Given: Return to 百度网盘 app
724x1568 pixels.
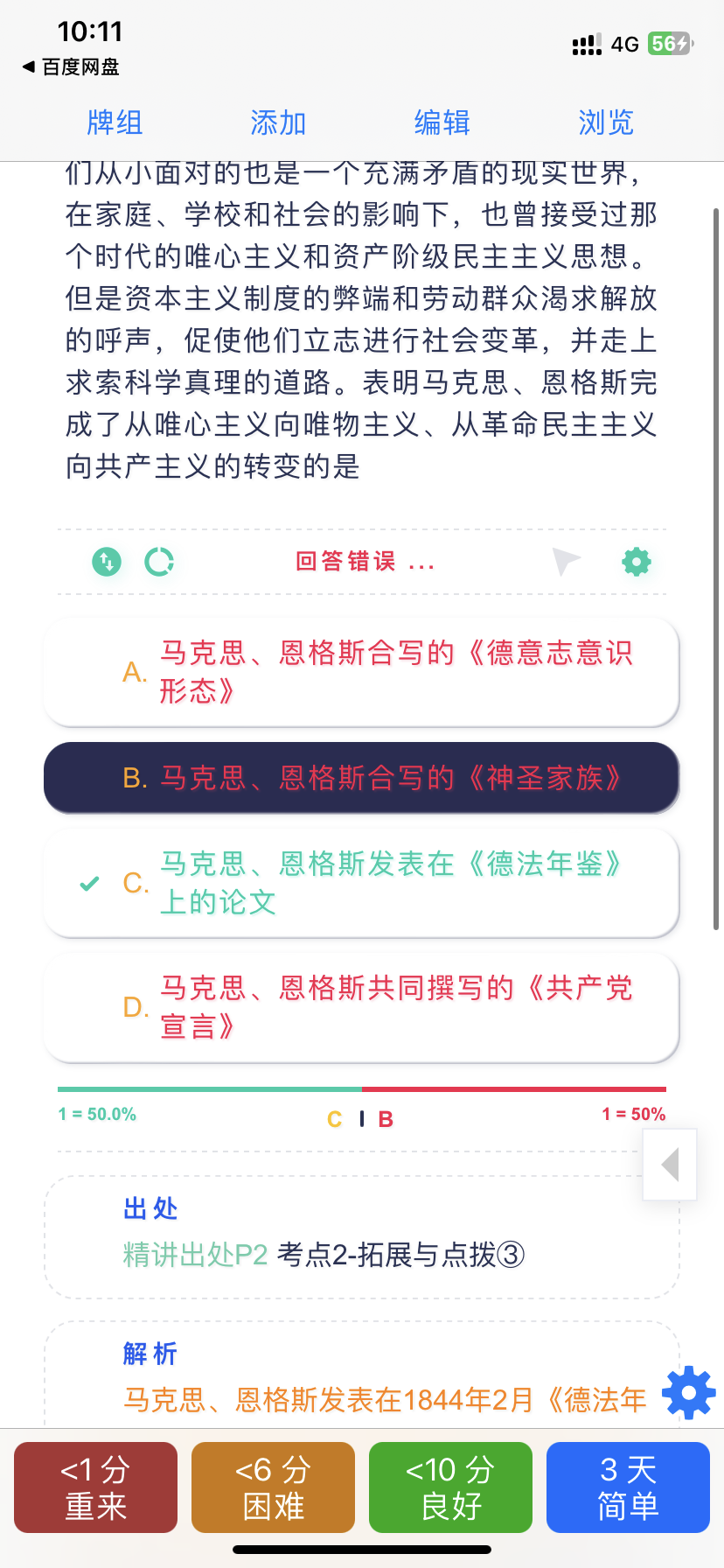Looking at the screenshot, I should pyautogui.click(x=70, y=66).
